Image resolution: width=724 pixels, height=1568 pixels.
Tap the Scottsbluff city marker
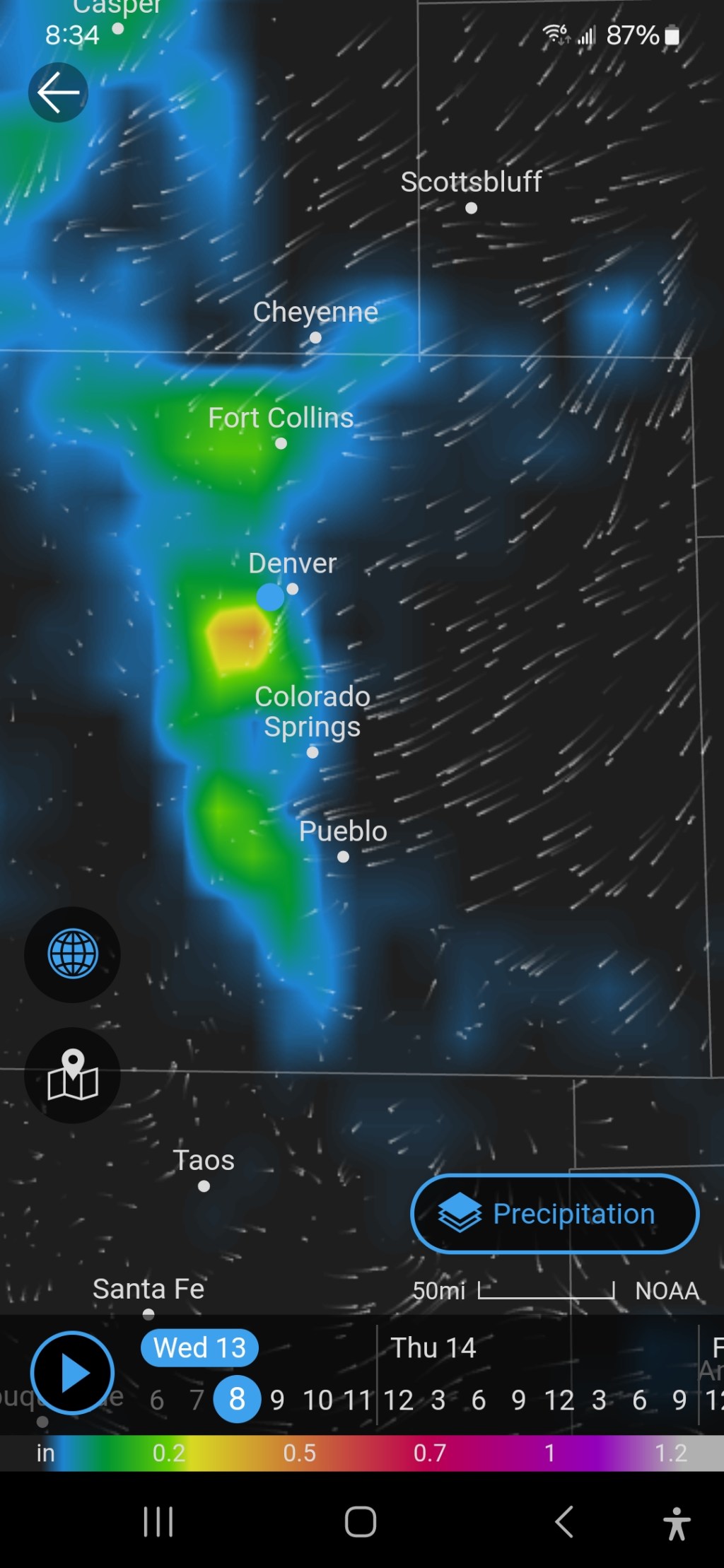pos(472,207)
